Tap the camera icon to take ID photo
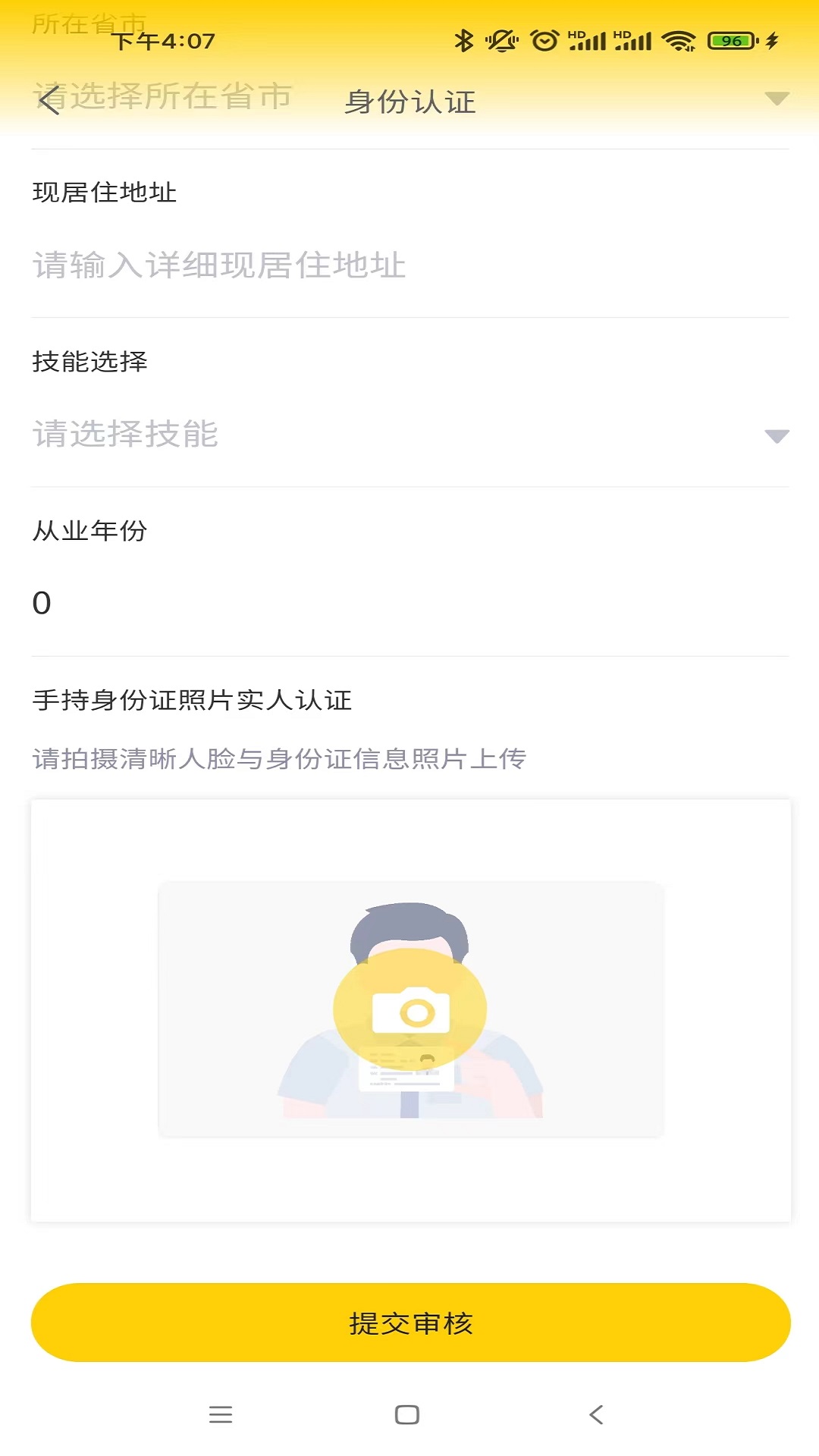The height and width of the screenshot is (1456, 819). coord(409,1009)
